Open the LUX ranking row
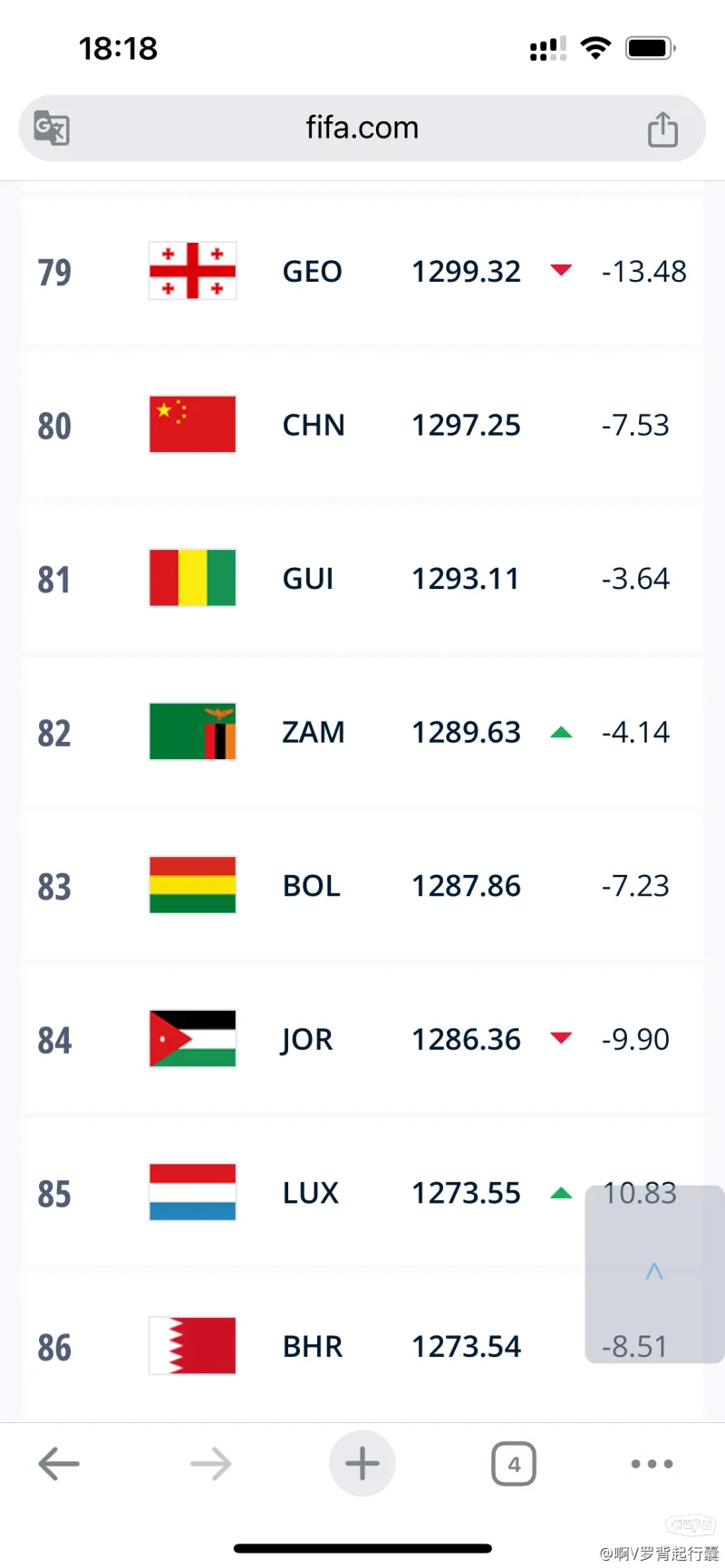This screenshot has height=1568, width=725. coord(362,1193)
